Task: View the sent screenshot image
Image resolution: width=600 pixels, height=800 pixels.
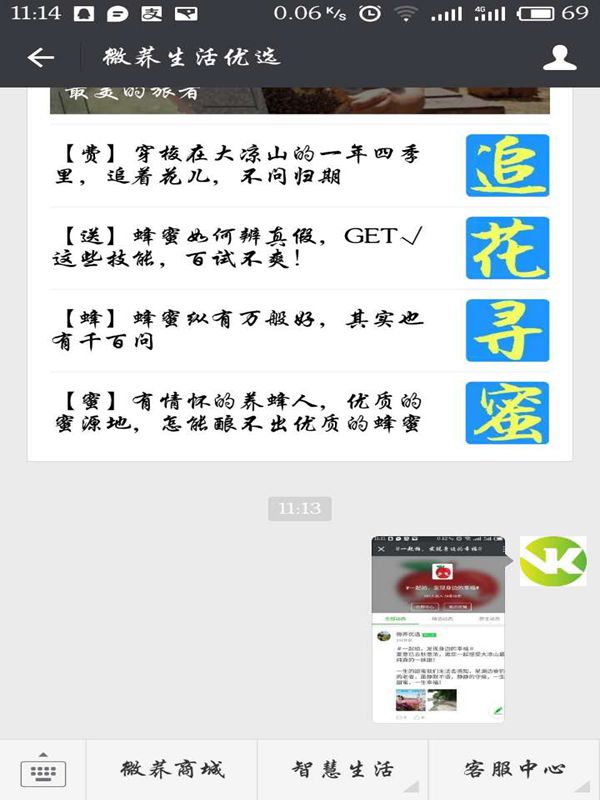Action: click(438, 630)
